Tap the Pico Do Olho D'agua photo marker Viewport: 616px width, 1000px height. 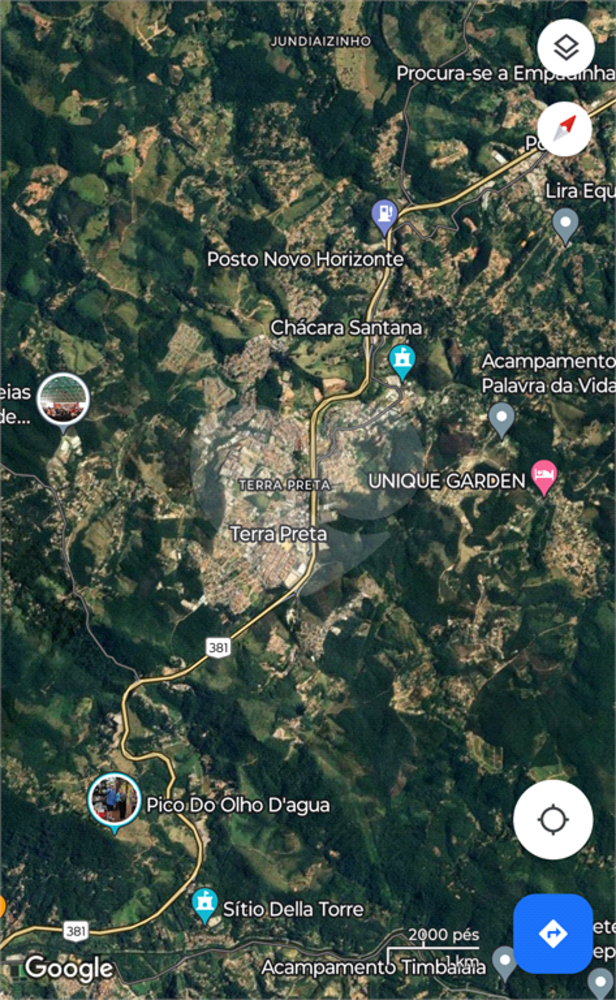click(x=114, y=800)
